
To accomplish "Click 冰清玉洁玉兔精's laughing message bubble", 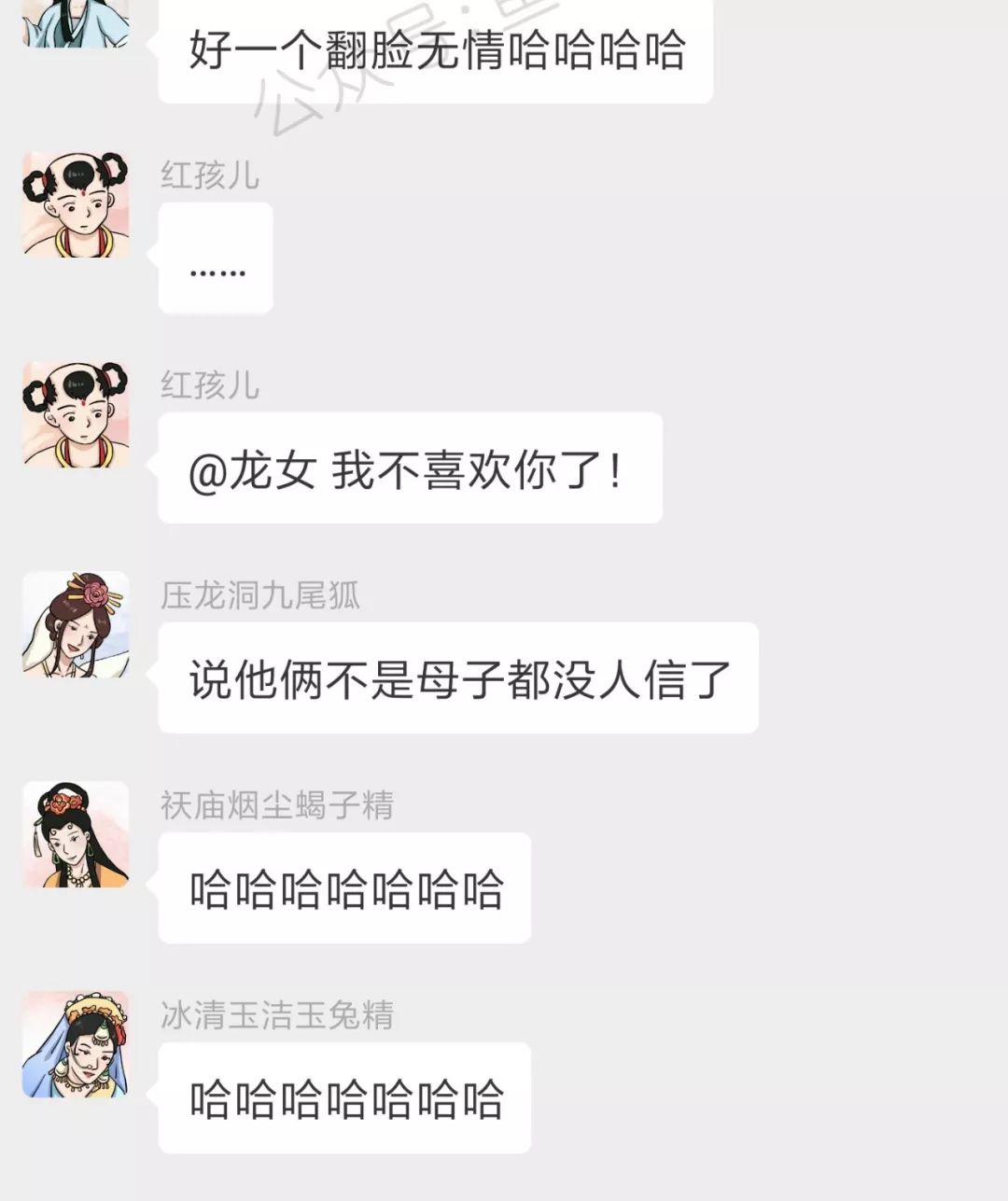I will pos(345,1099).
